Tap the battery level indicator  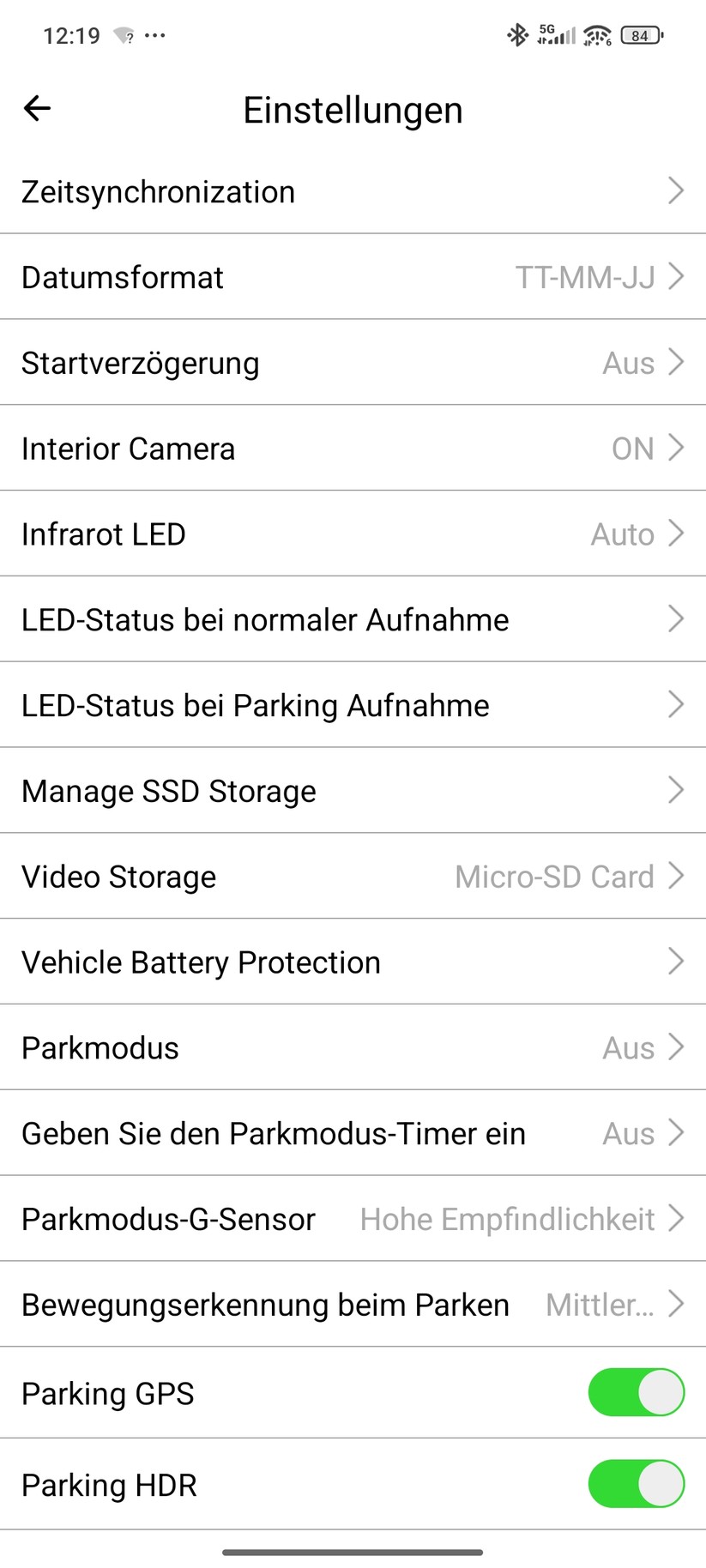click(642, 34)
